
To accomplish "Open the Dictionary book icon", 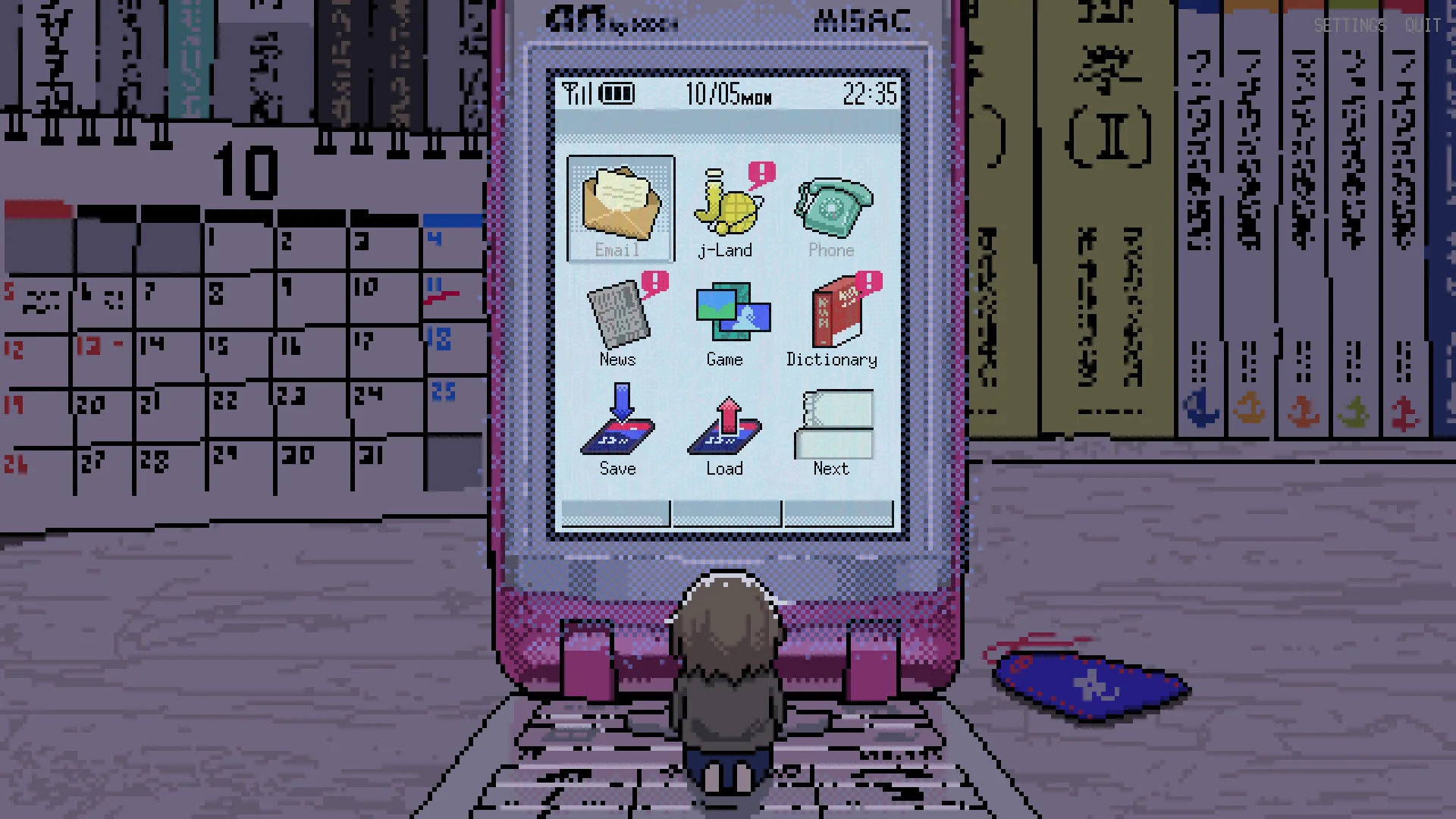I will pyautogui.click(x=834, y=320).
